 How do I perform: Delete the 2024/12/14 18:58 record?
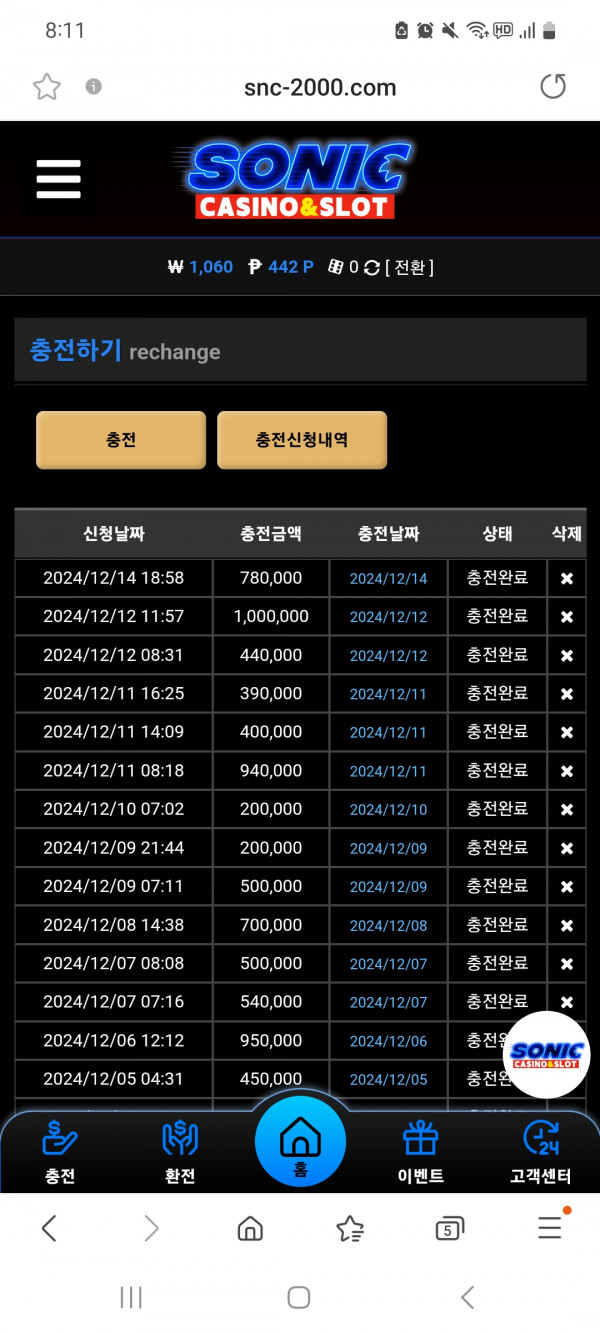click(567, 579)
